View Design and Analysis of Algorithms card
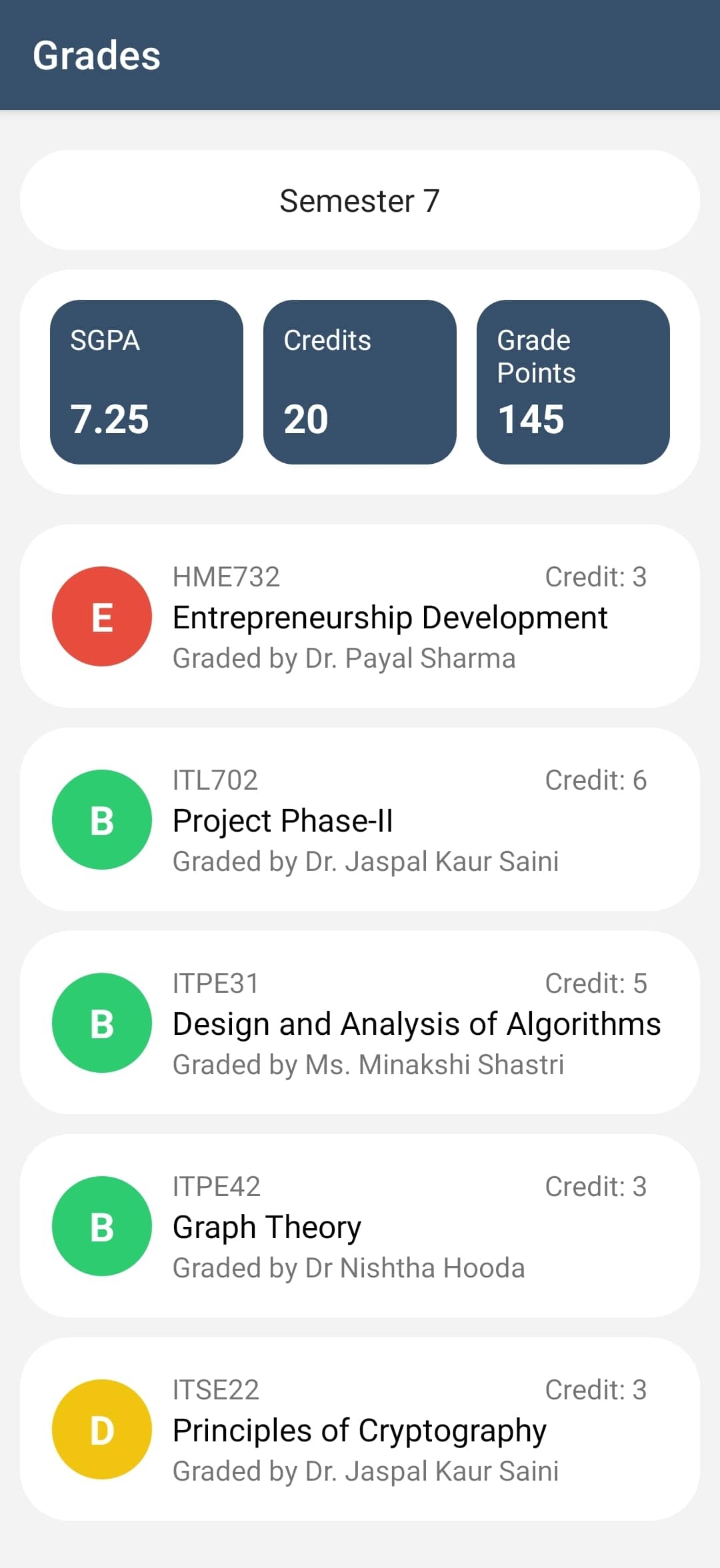This screenshot has height=1568, width=720. click(x=359, y=1023)
